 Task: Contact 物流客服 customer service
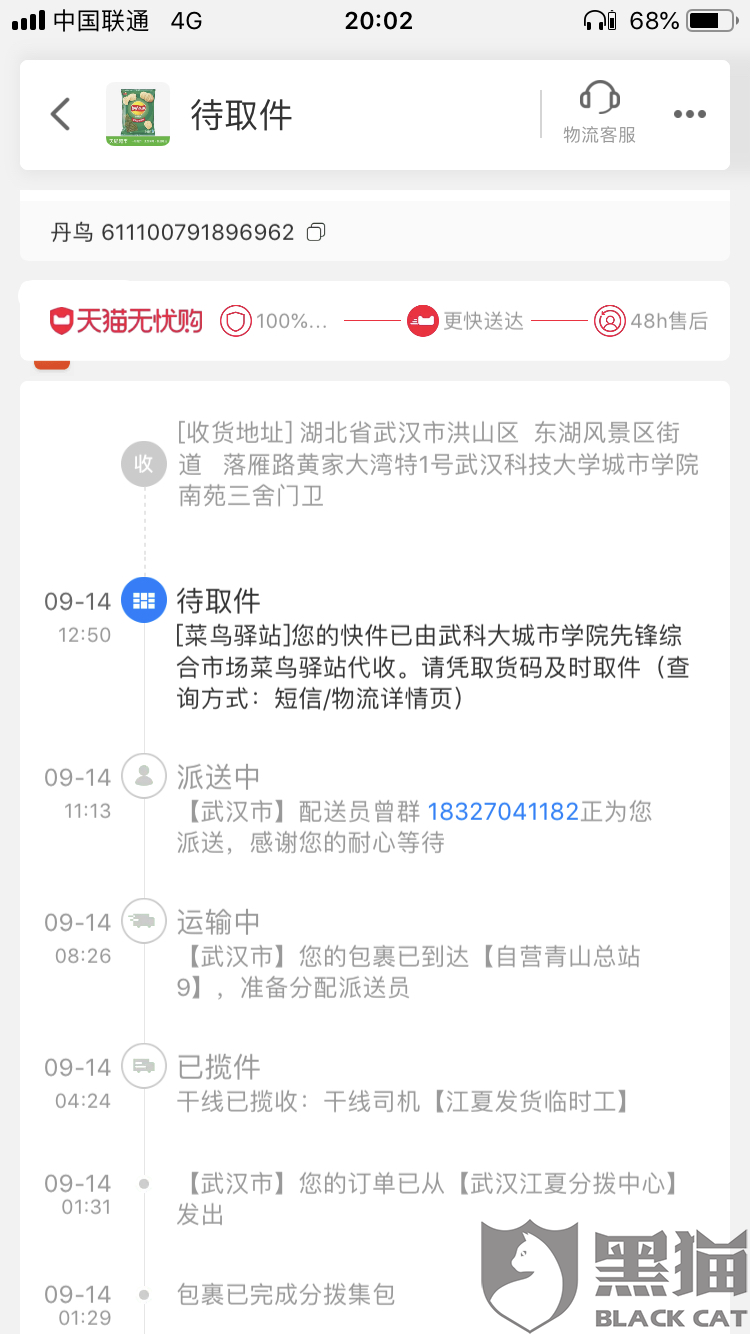[x=599, y=113]
